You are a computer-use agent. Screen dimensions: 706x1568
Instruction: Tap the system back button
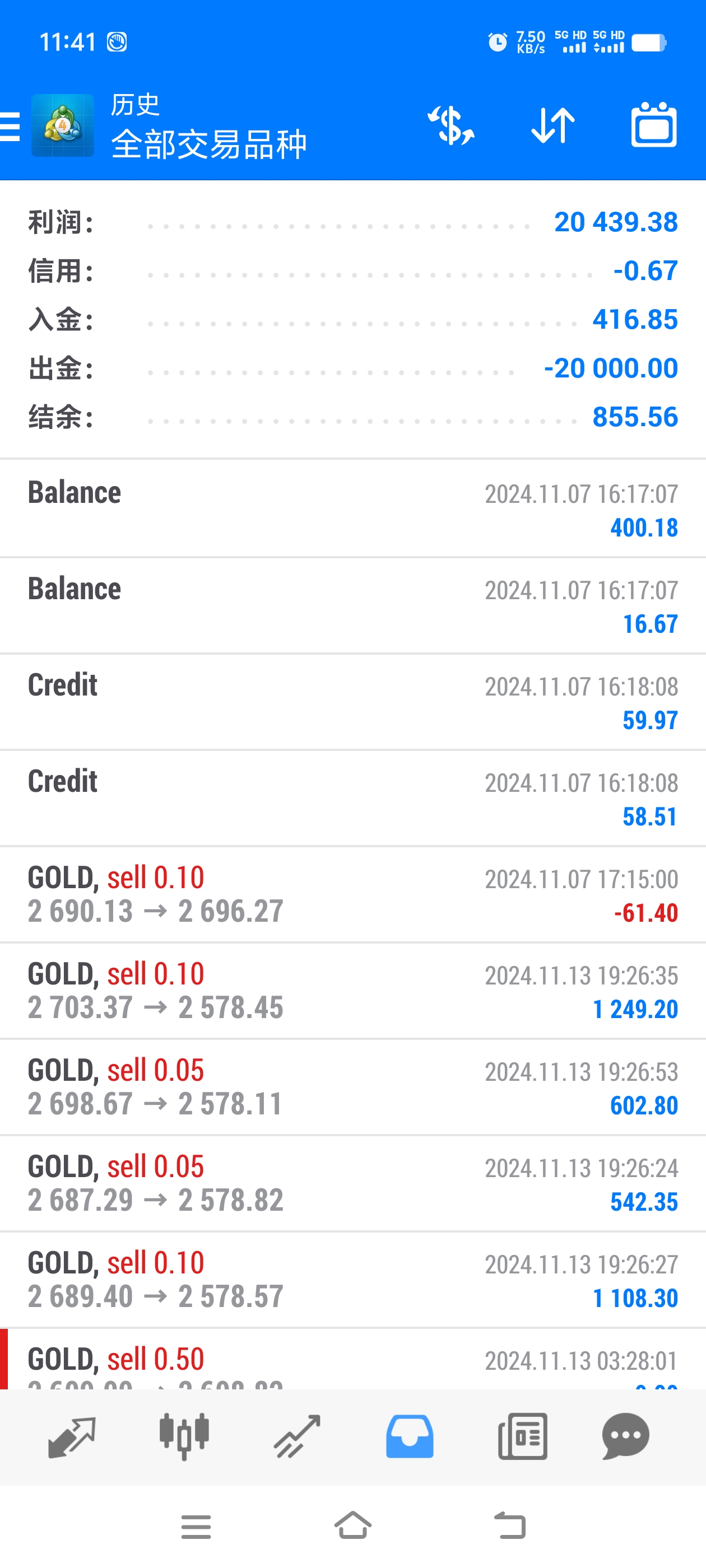click(509, 1525)
